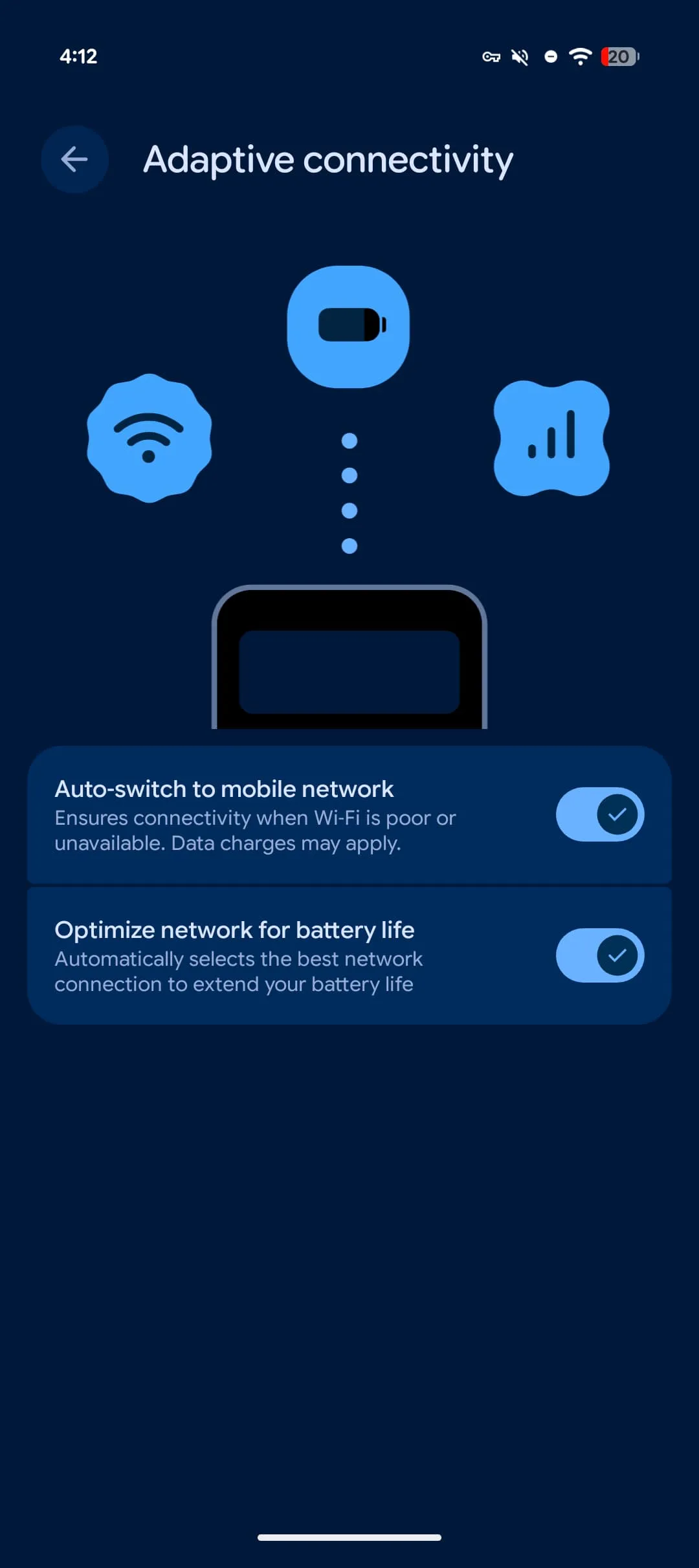Screen dimensions: 699x1568
Task: Disable Auto-switch to mobile network
Action: [x=599, y=814]
